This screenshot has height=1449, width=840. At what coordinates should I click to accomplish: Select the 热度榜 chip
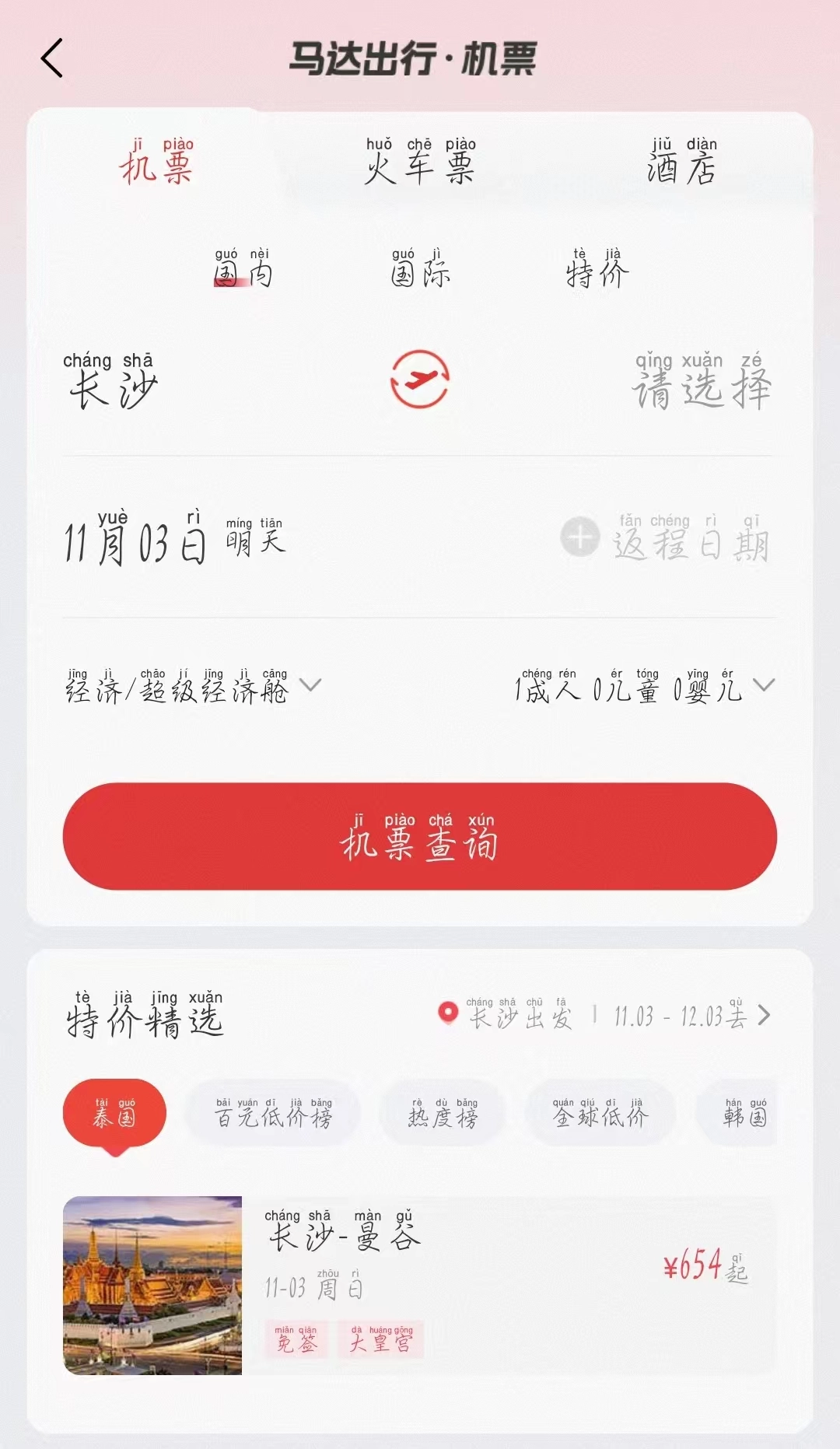click(443, 1114)
